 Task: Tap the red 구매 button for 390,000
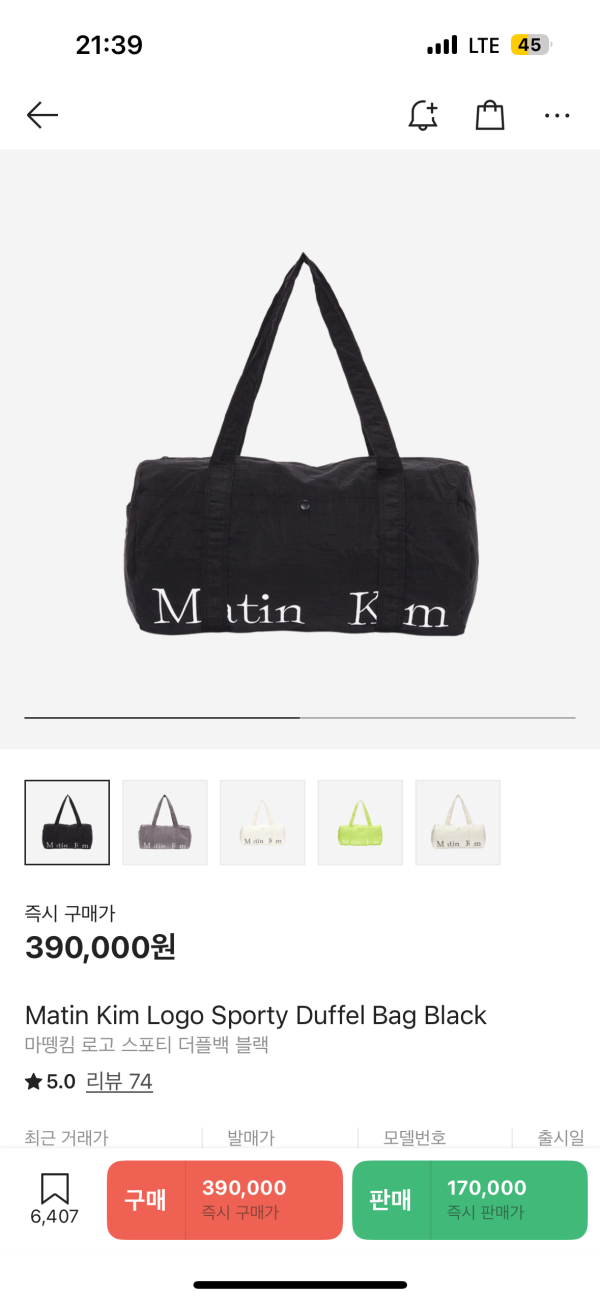(225, 1200)
